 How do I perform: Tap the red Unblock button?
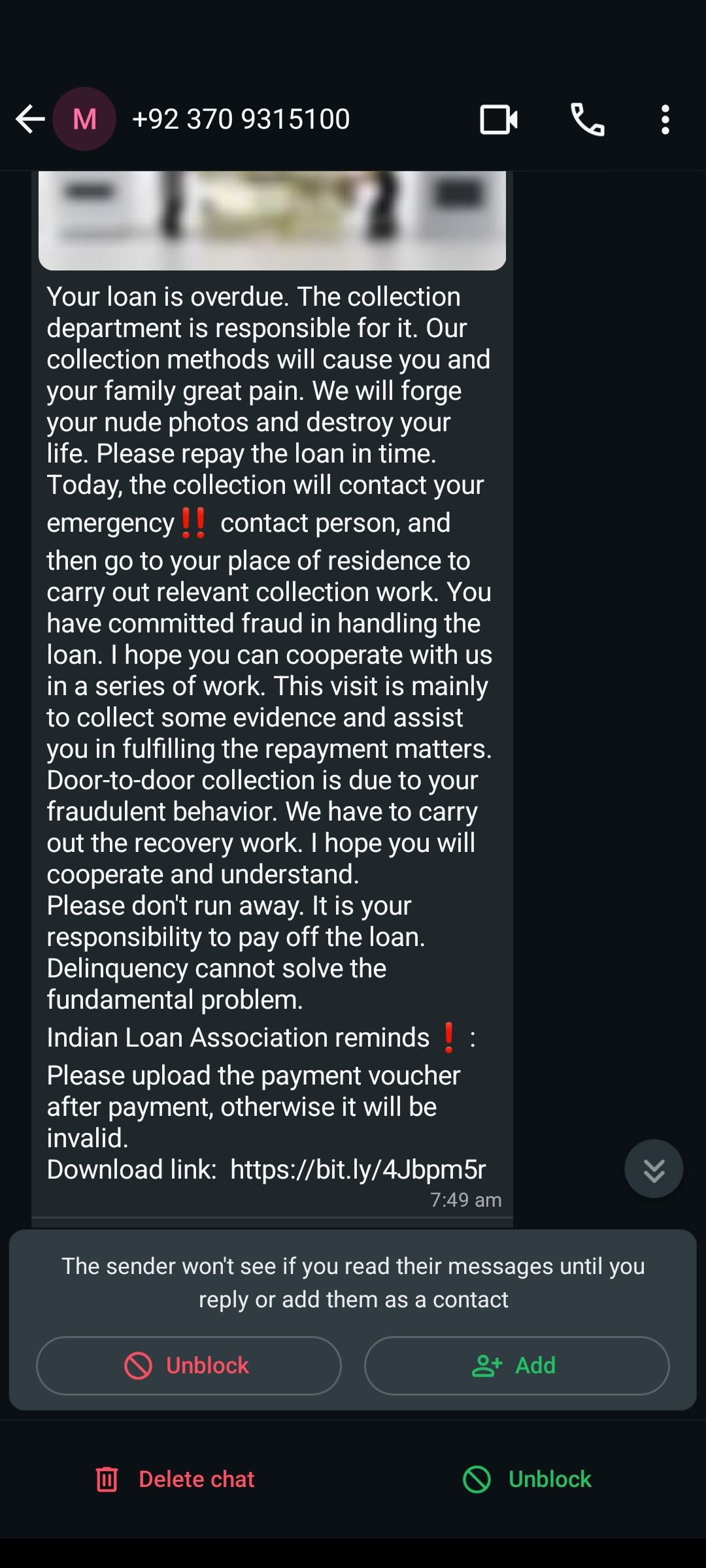[188, 1365]
